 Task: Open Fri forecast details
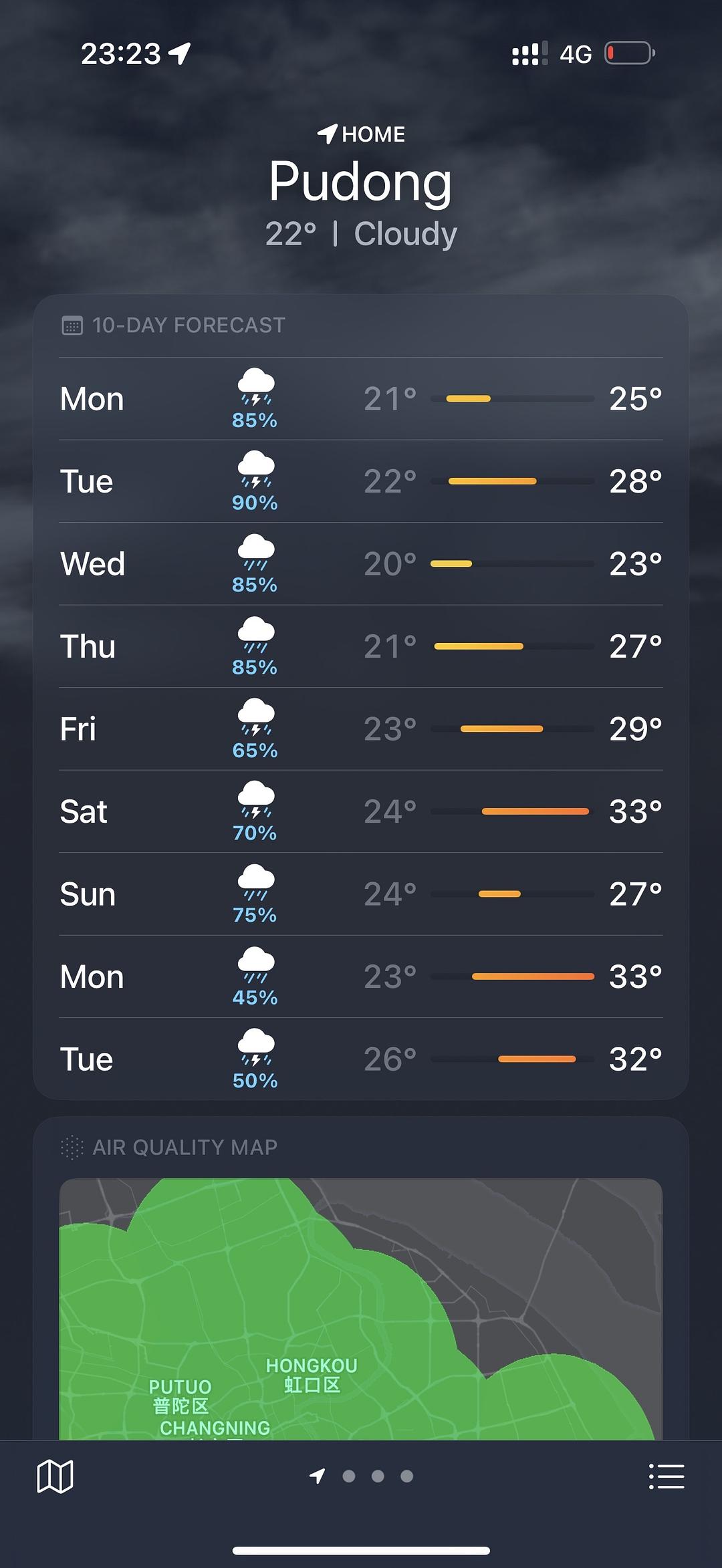[361, 729]
